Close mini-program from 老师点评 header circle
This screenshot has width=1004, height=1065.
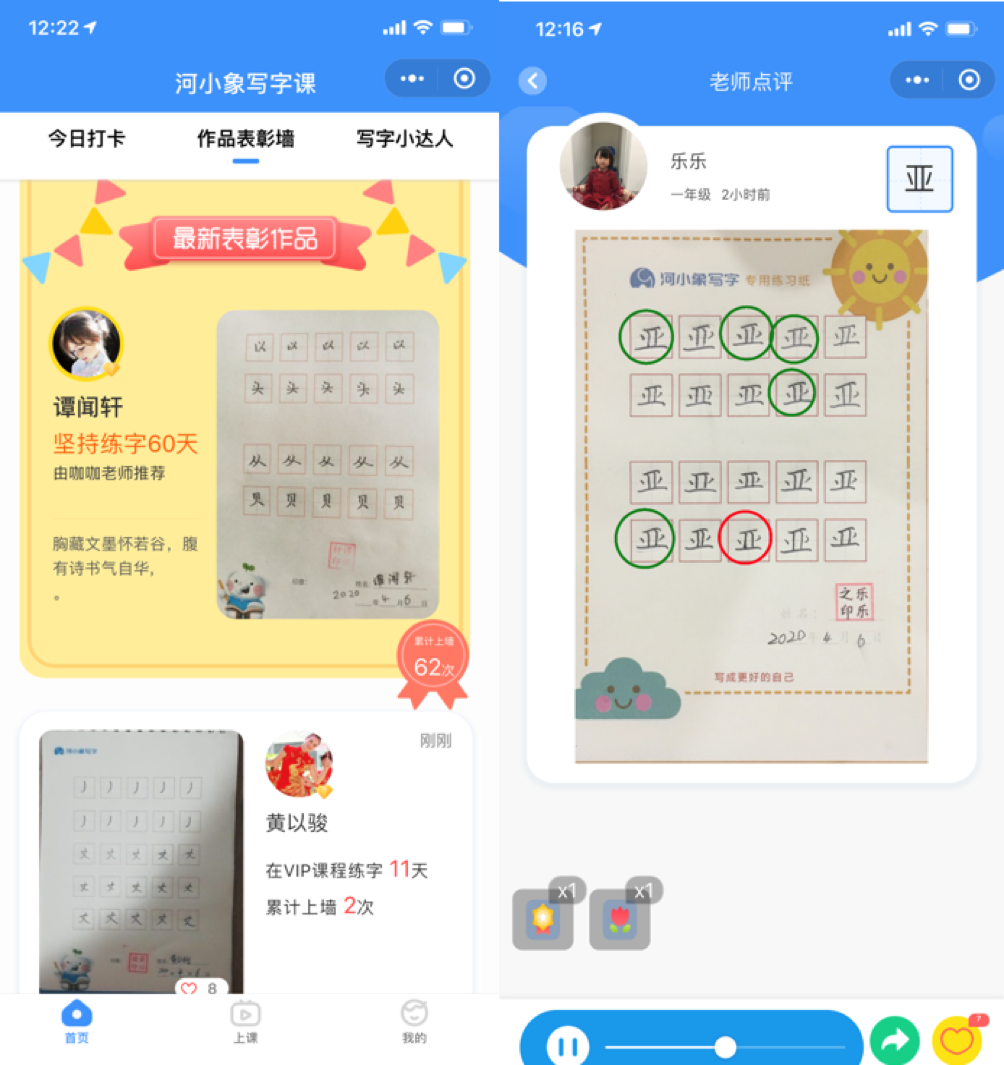point(969,80)
